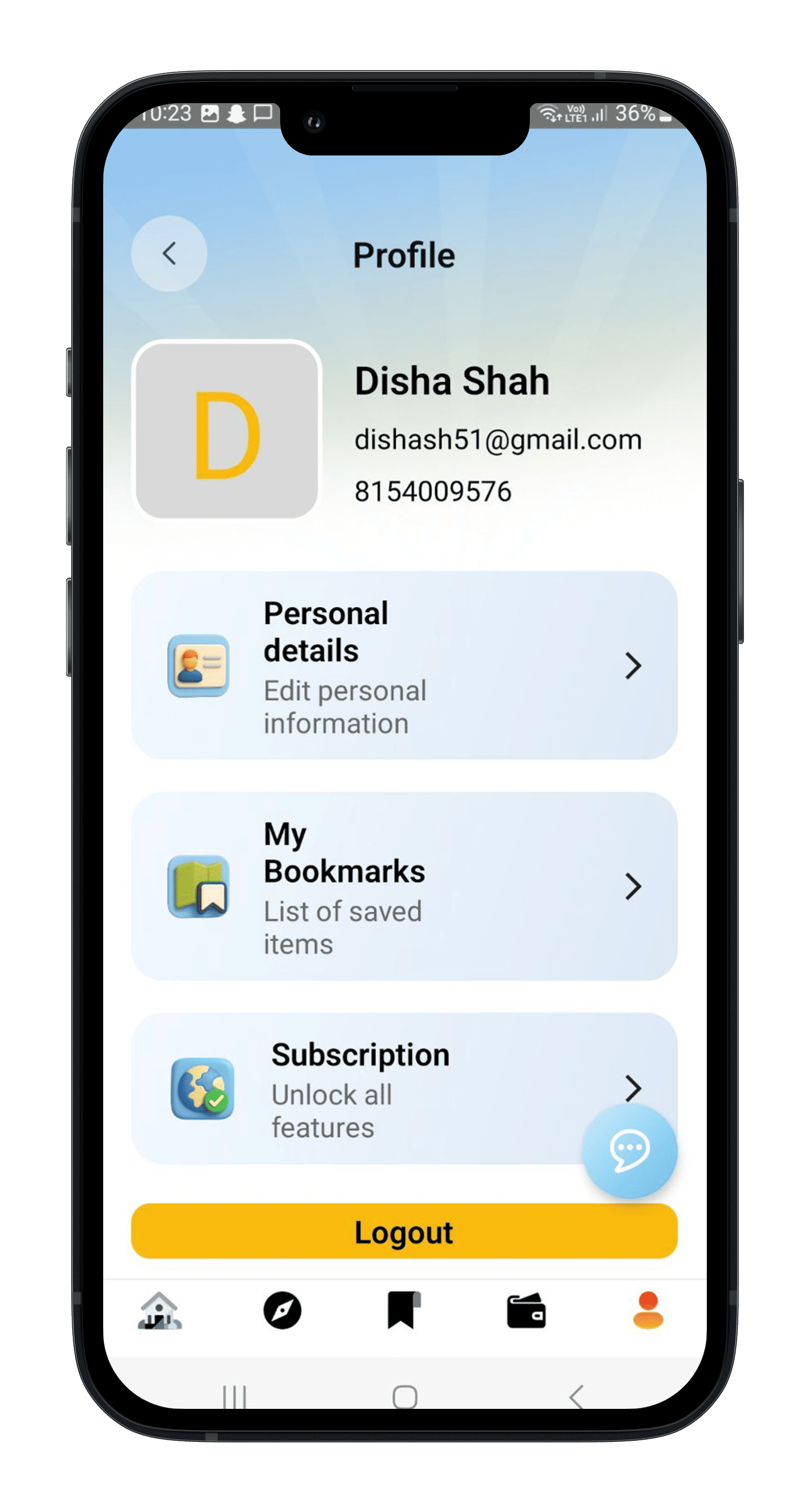Switch to the wallet tab
810x1512 pixels.
[x=526, y=1311]
